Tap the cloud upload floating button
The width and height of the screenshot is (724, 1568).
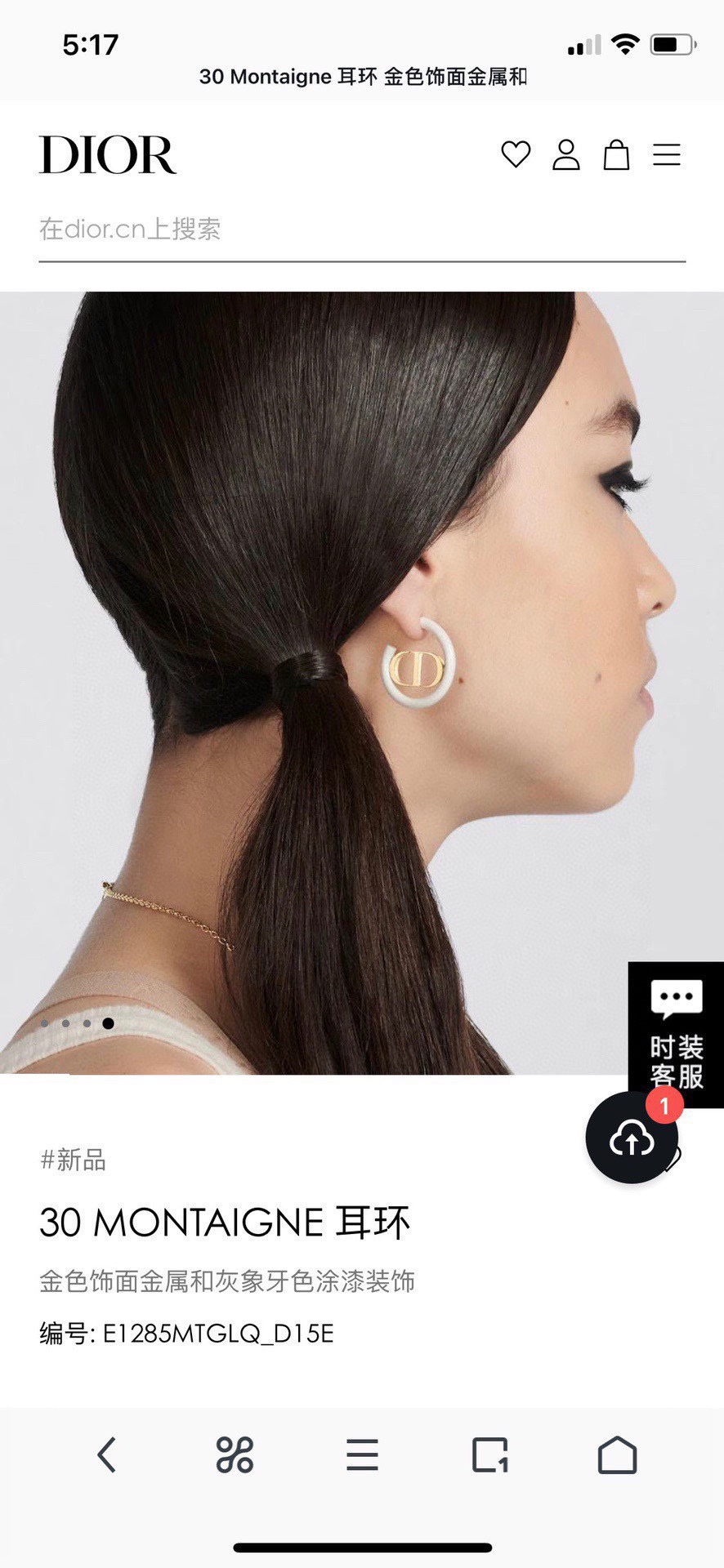click(631, 1138)
